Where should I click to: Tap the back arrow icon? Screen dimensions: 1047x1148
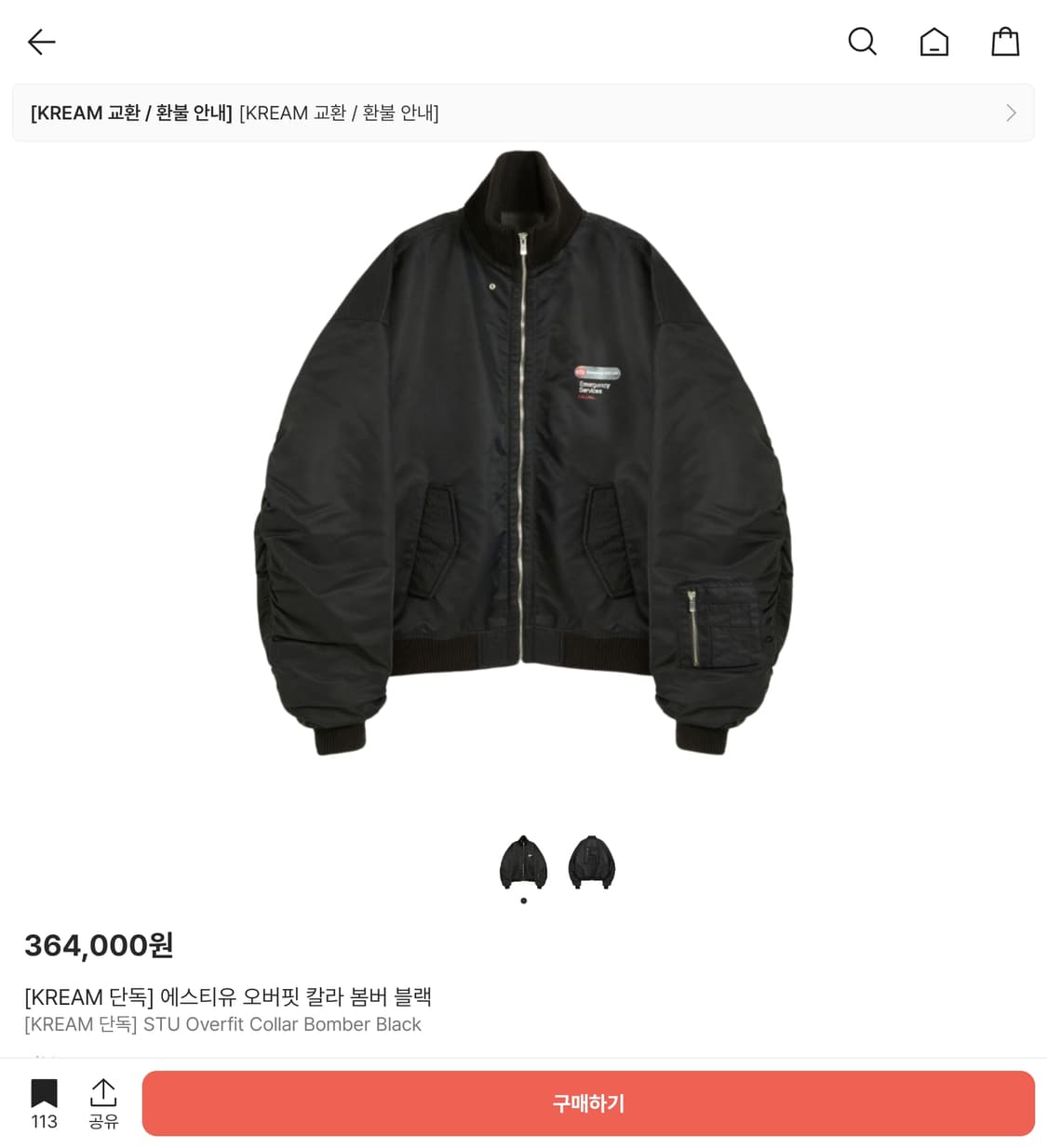point(41,41)
